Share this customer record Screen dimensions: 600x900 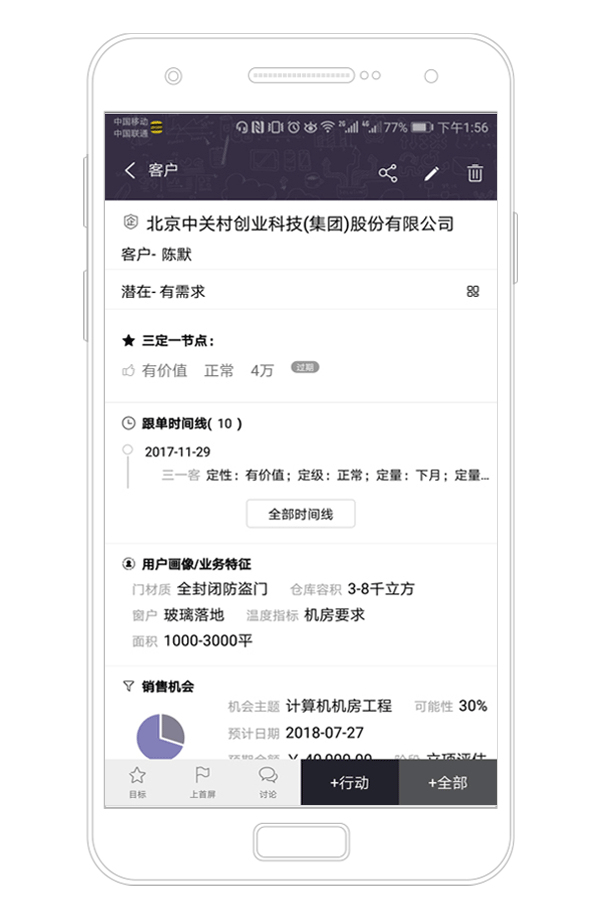coord(388,173)
